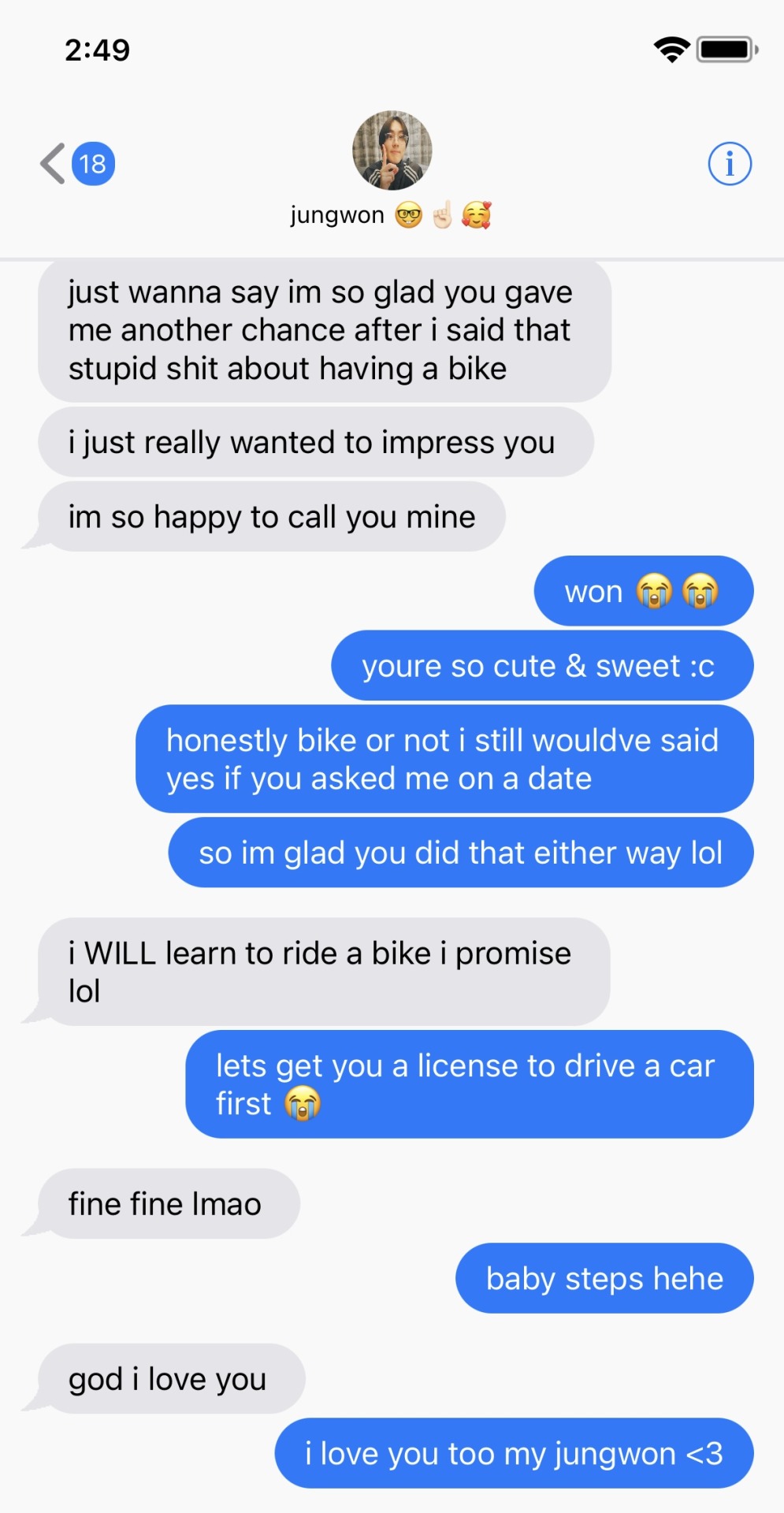Open jungwon's contact profile picture
The image size is (784, 1513).
tap(392, 151)
